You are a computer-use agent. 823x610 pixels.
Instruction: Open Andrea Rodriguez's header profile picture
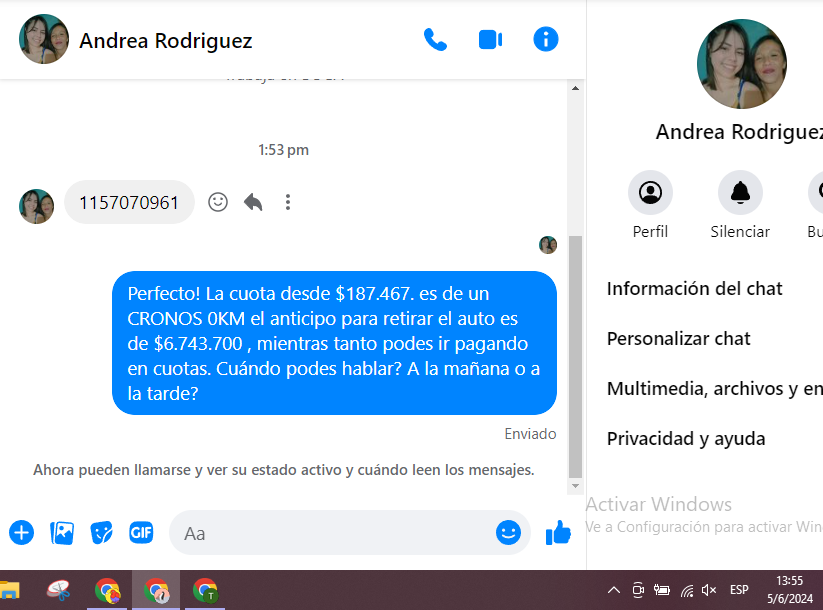click(x=44, y=40)
